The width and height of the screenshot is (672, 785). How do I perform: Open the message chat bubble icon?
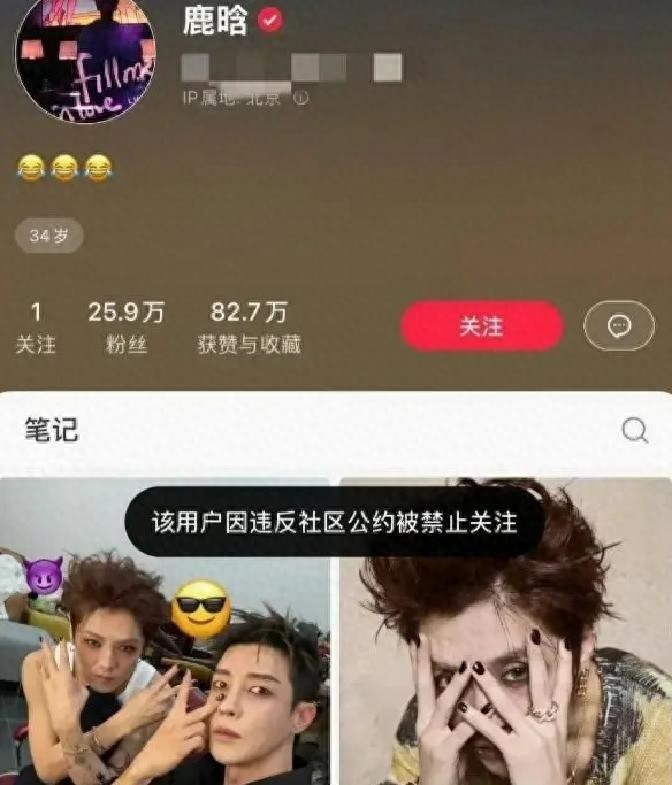(619, 326)
